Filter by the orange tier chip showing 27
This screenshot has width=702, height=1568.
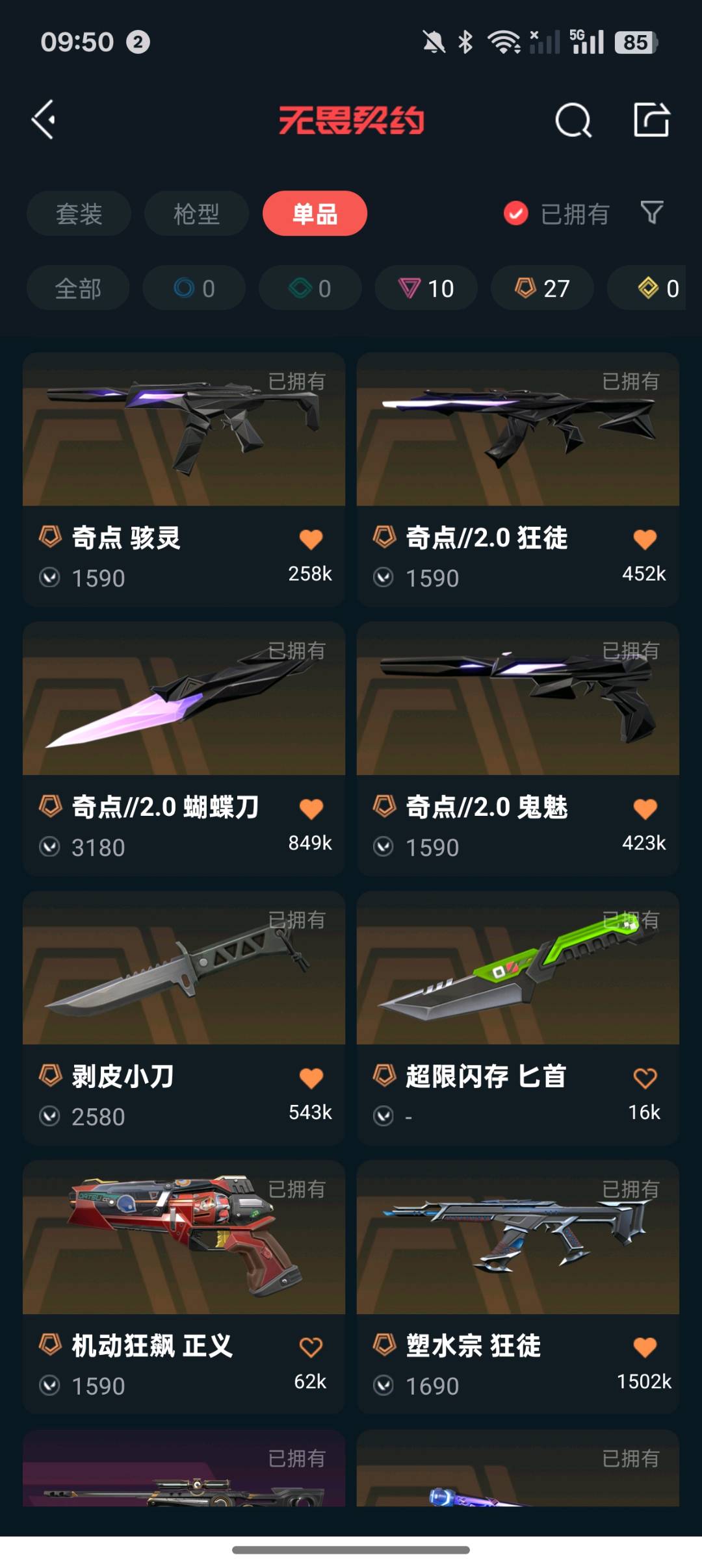(542, 288)
